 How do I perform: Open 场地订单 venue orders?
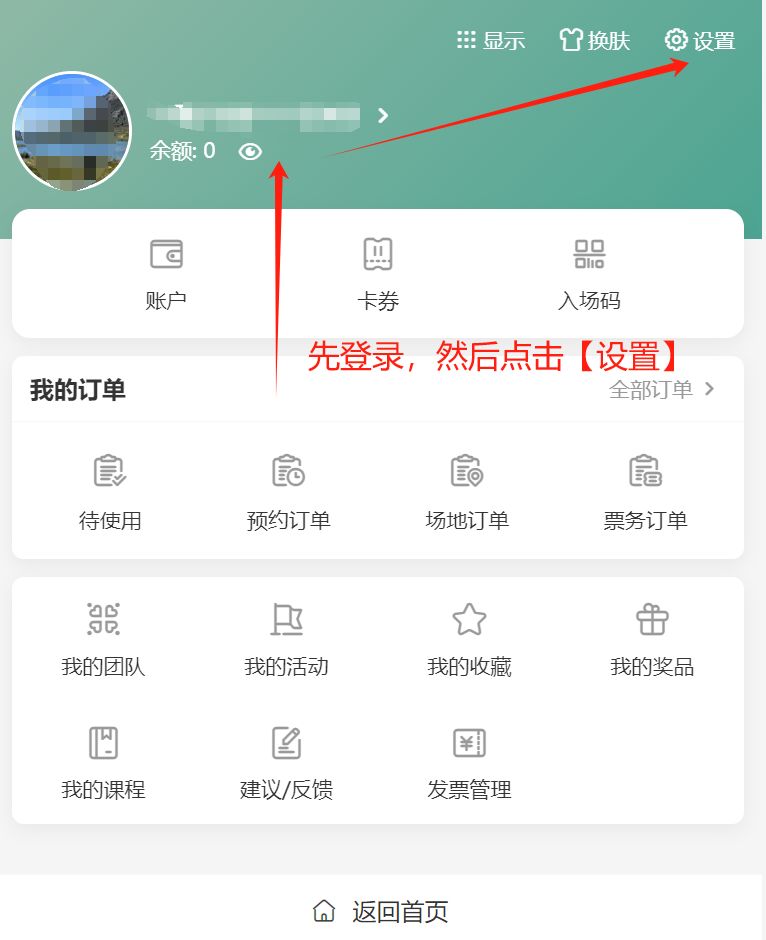point(467,490)
